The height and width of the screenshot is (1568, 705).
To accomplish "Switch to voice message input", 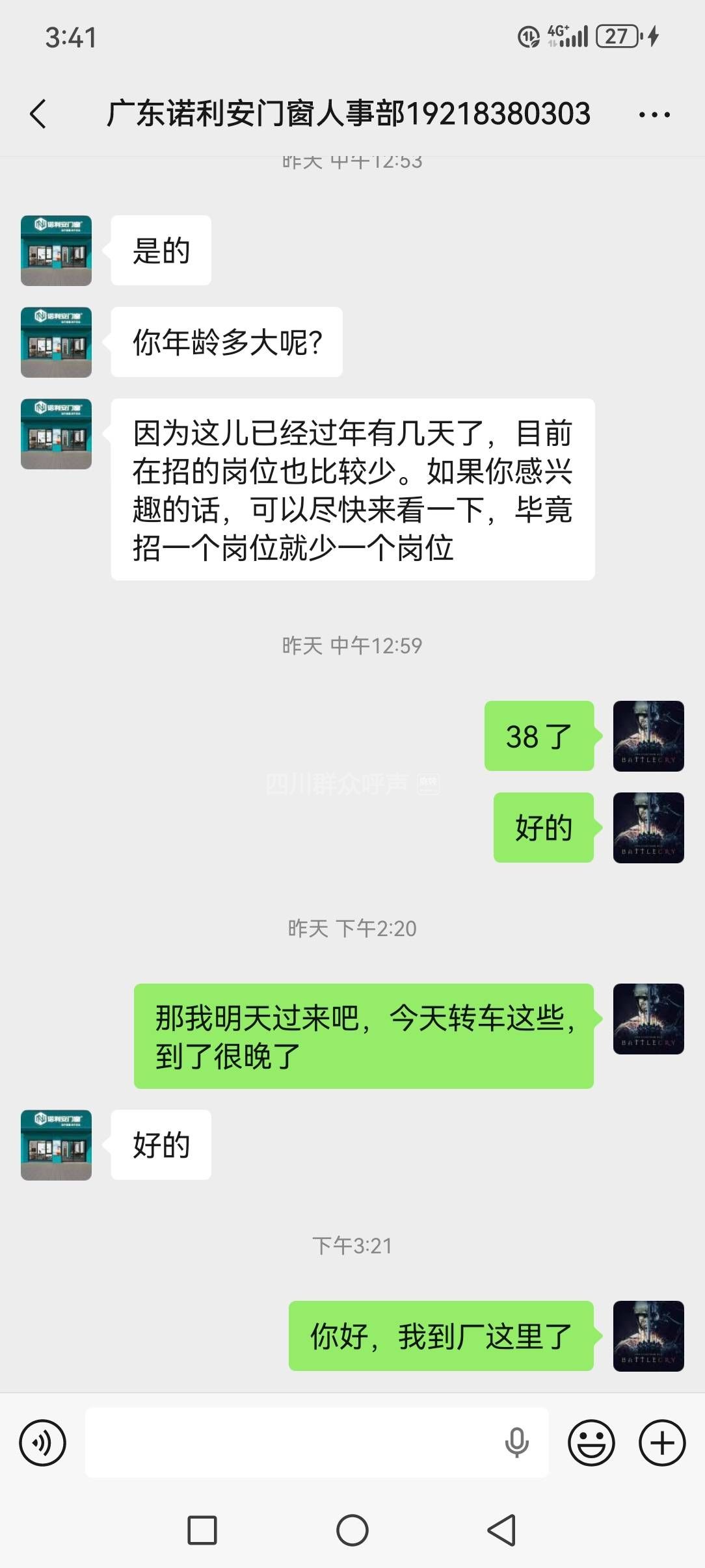I will click(43, 1443).
